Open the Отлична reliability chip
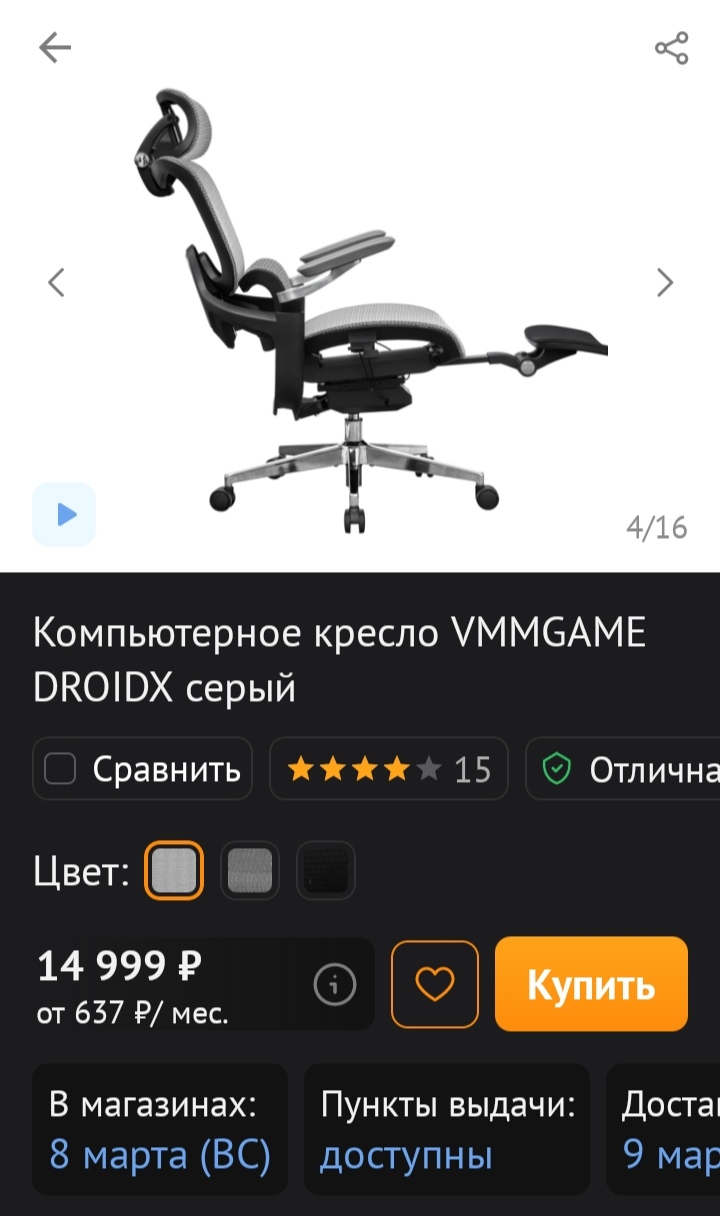720x1216 pixels. point(626,769)
